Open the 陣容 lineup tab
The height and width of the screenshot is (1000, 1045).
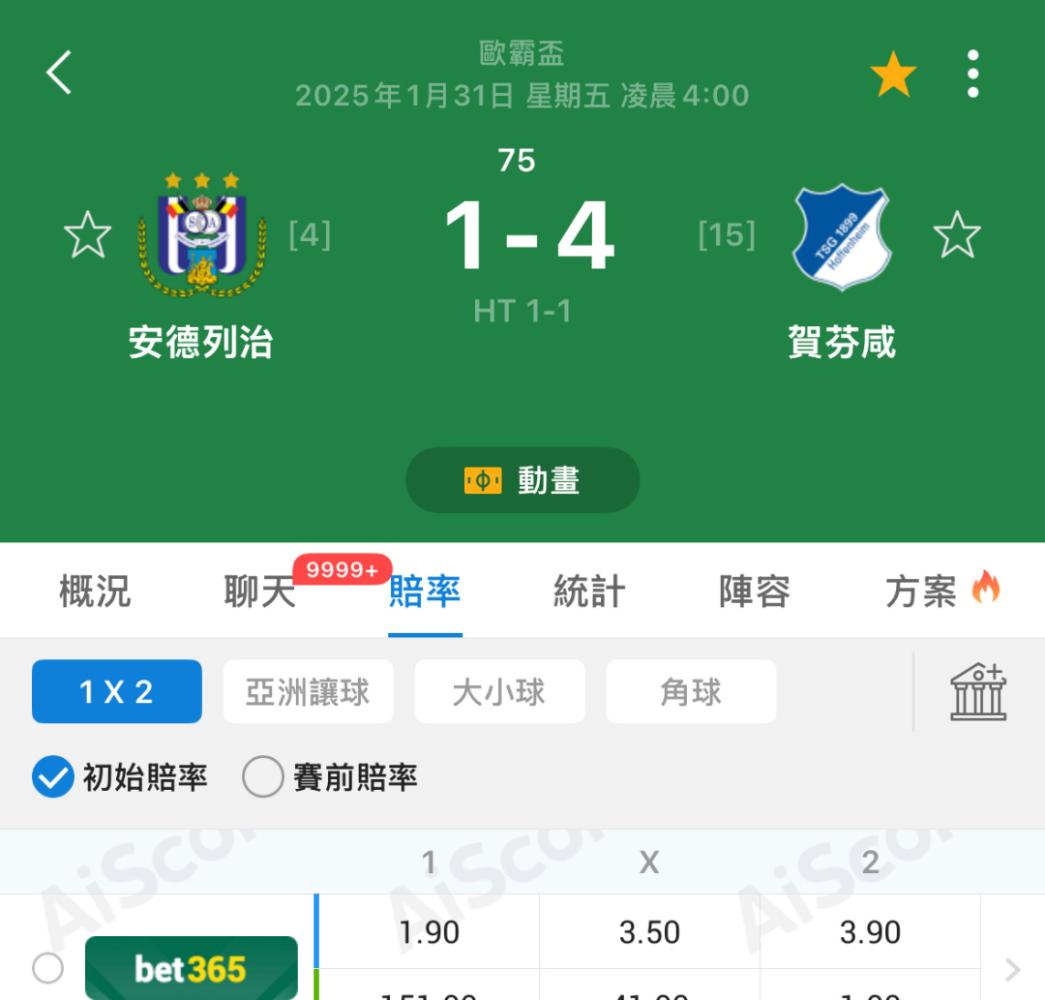tap(754, 591)
